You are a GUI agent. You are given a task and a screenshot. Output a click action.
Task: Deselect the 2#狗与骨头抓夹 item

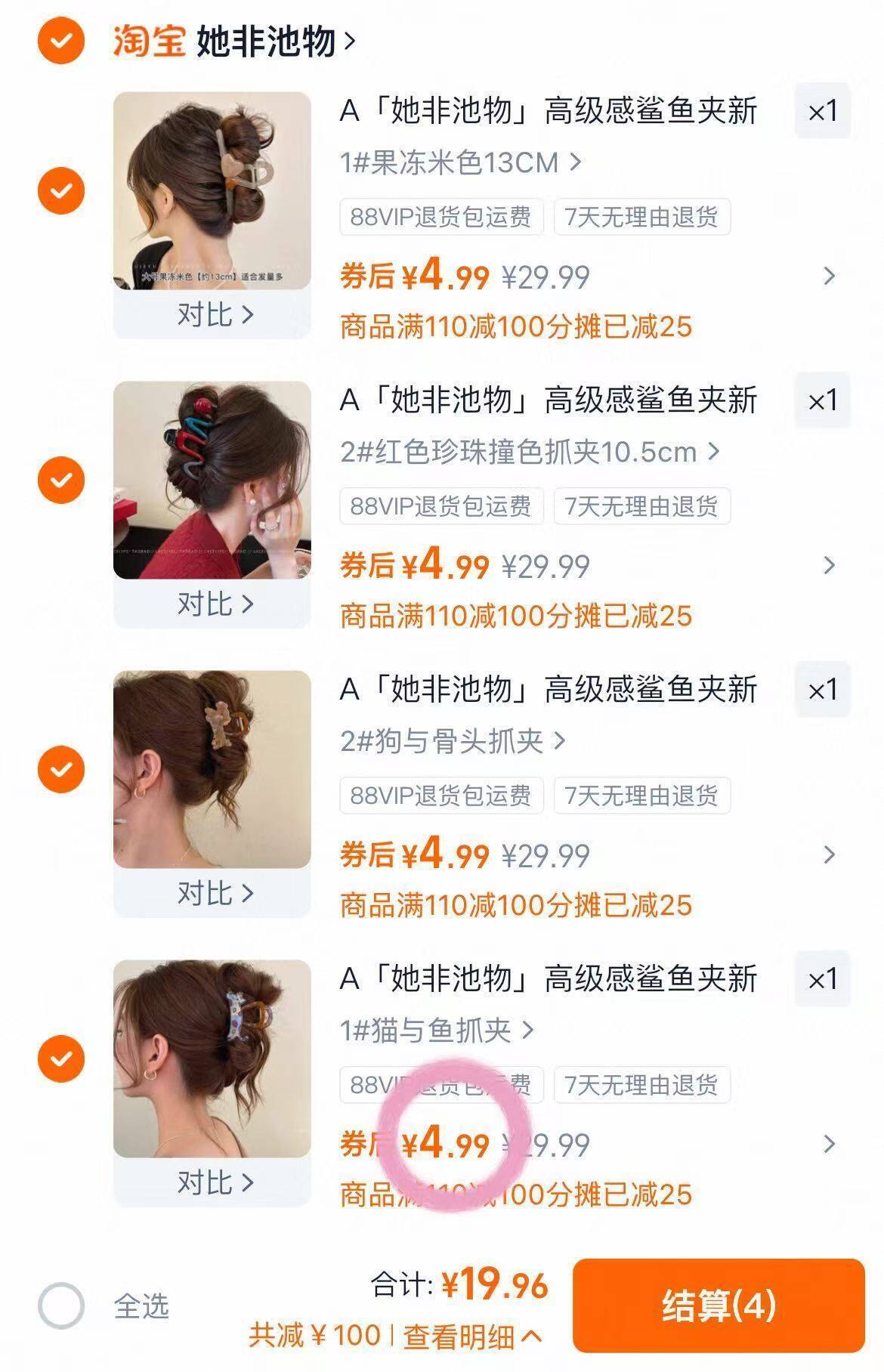[61, 769]
